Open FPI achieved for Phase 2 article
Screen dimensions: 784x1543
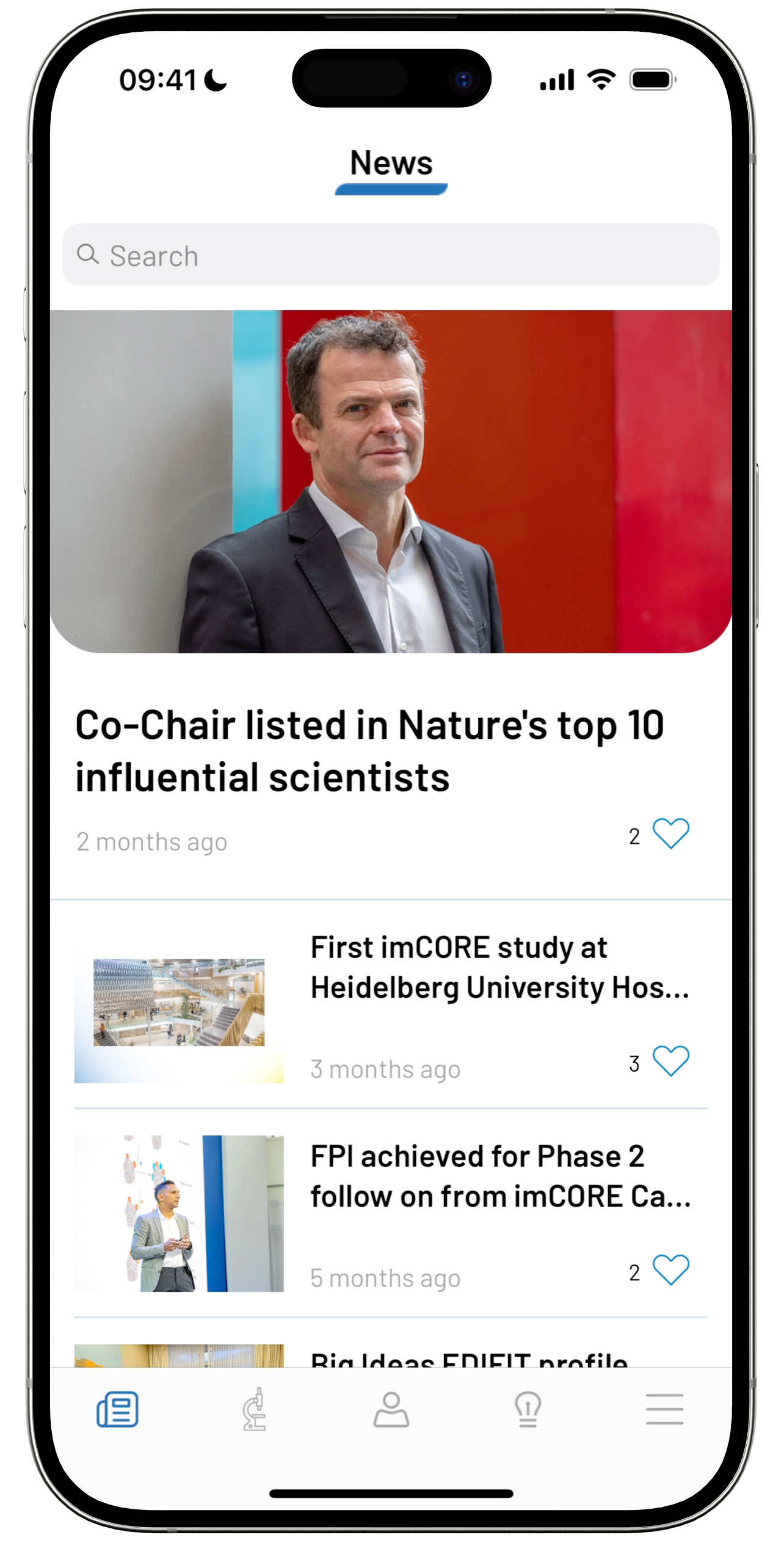click(x=499, y=1176)
